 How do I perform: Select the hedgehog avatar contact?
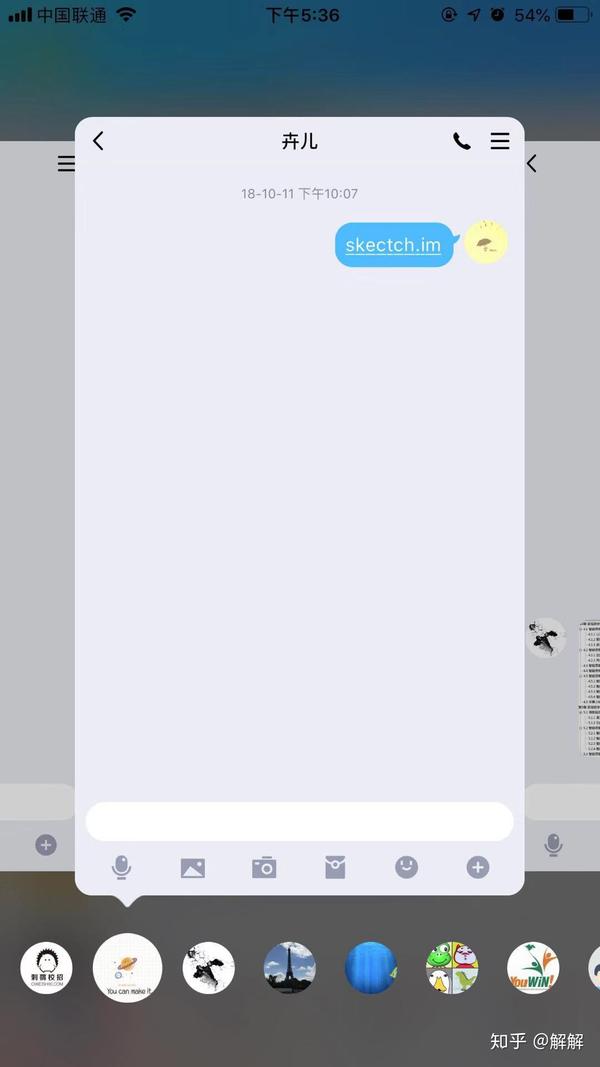46,968
